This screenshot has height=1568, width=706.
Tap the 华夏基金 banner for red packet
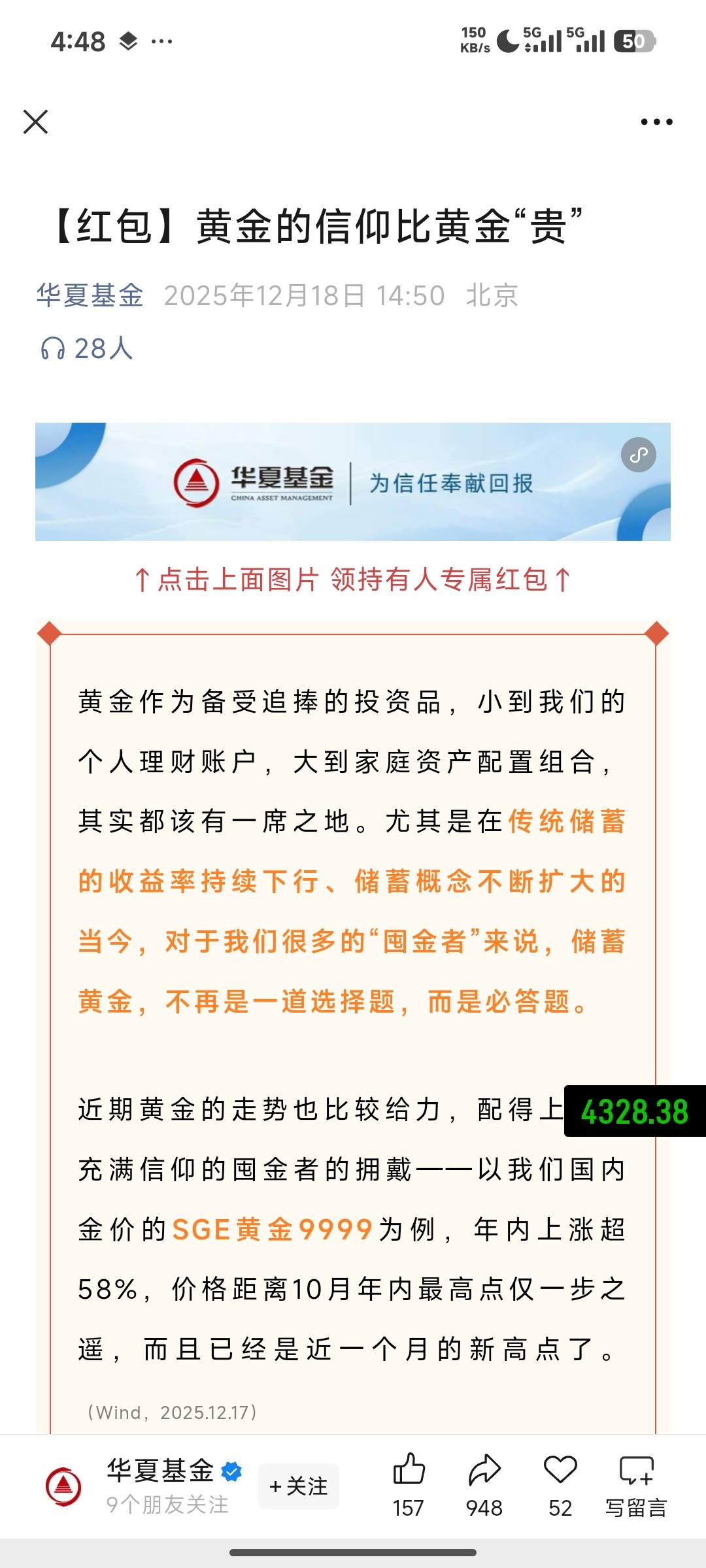[x=353, y=482]
